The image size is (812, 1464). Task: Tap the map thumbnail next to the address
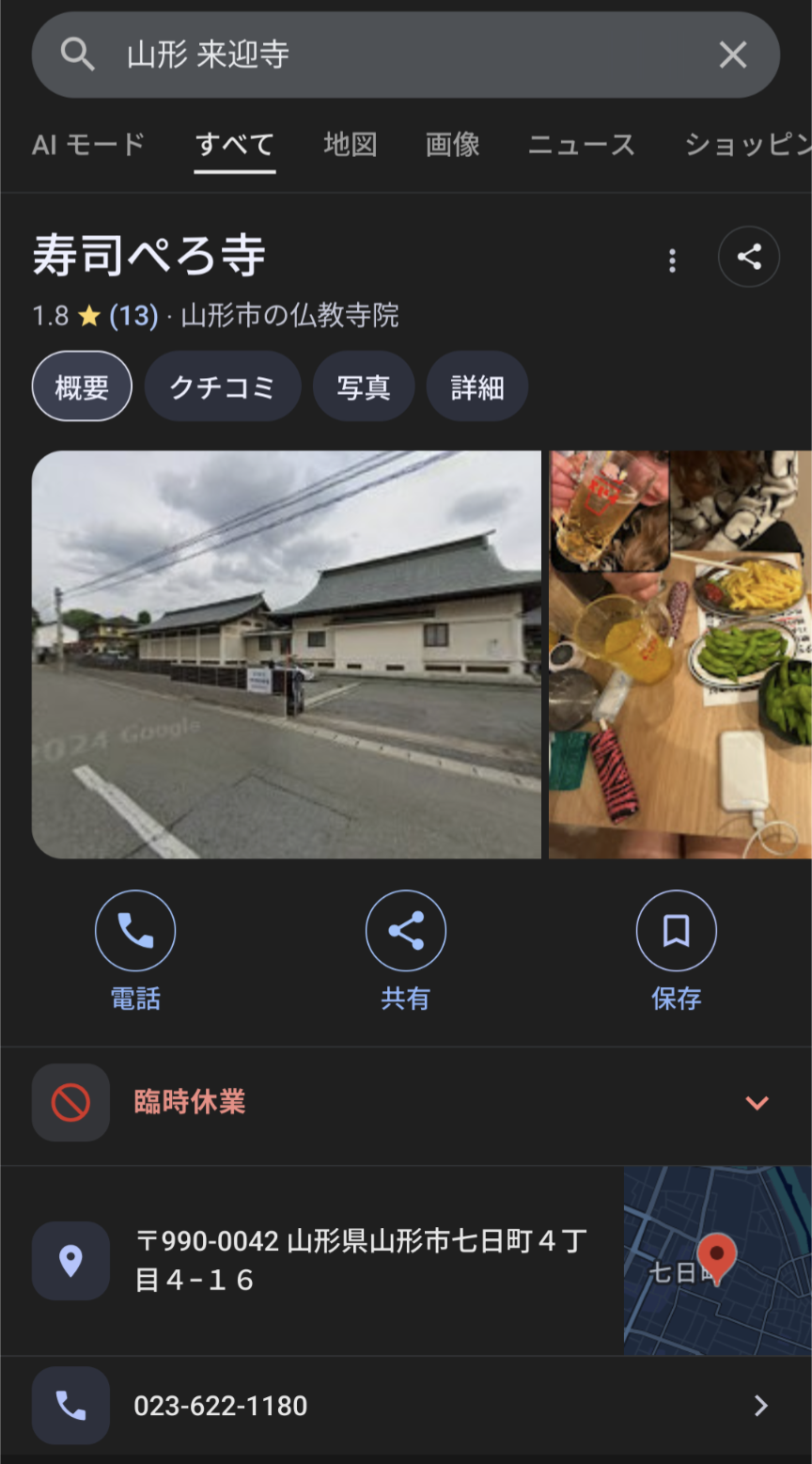click(717, 1260)
